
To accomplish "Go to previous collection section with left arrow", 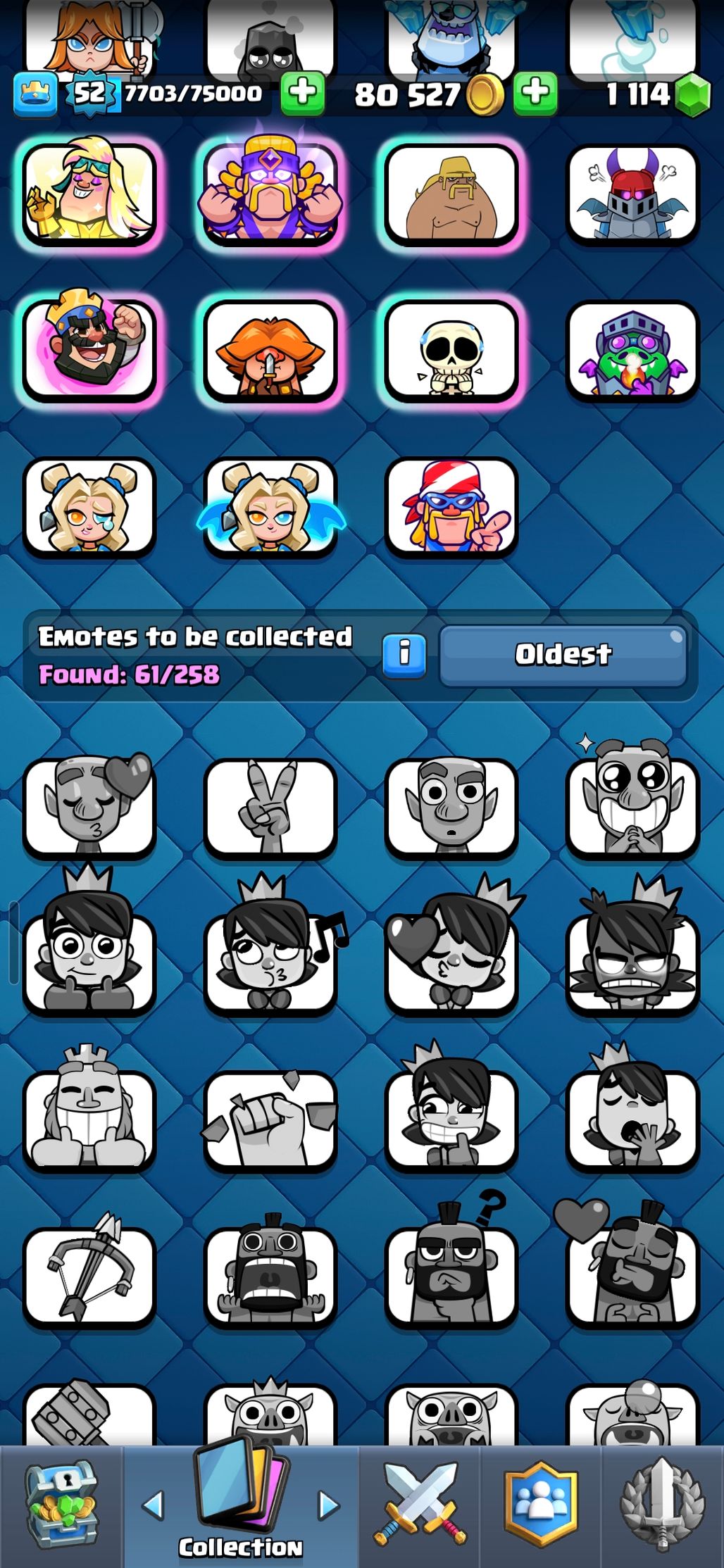I will (152, 1505).
